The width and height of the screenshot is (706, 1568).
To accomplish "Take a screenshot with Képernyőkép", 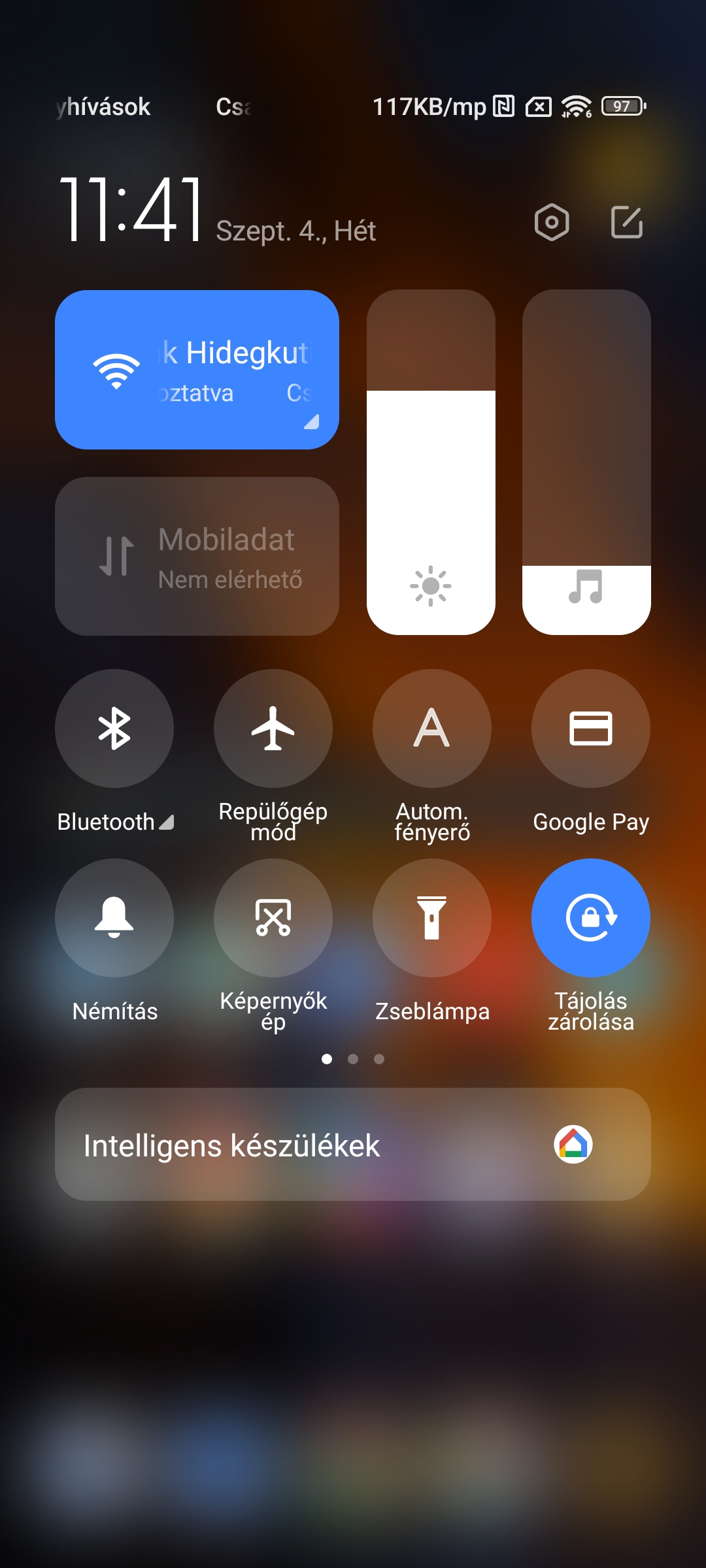I will [x=273, y=918].
